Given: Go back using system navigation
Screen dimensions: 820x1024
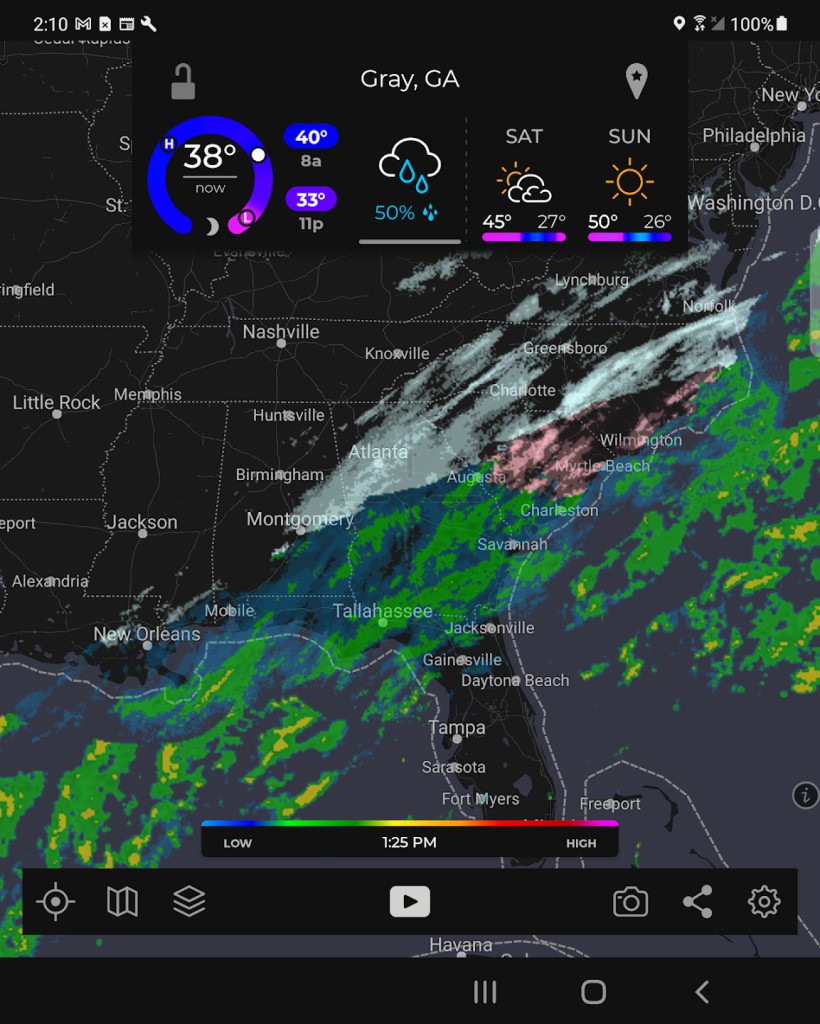Looking at the screenshot, I should pos(702,992).
